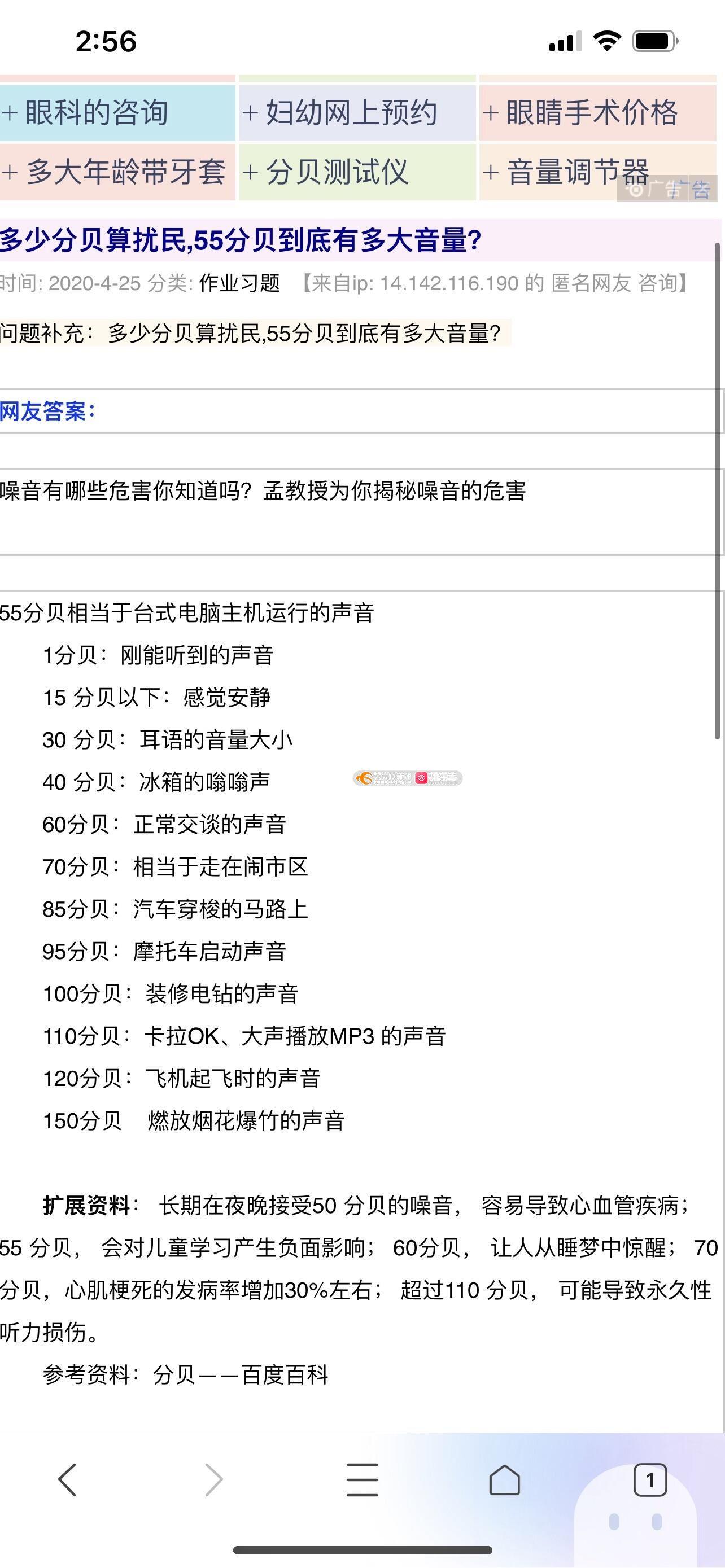The image size is (725, 1568).
Task: Open the 音量调节器 ad link
Action: [598, 172]
